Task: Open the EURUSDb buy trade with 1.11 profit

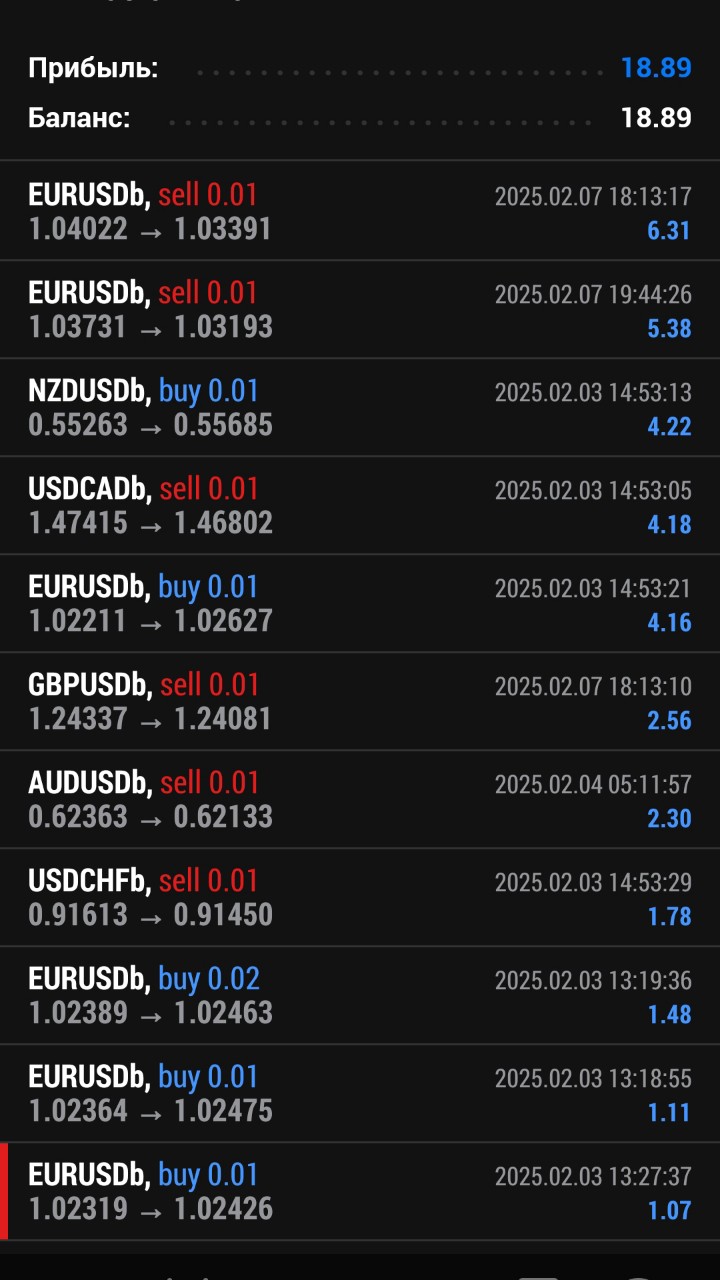Action: coord(360,1093)
